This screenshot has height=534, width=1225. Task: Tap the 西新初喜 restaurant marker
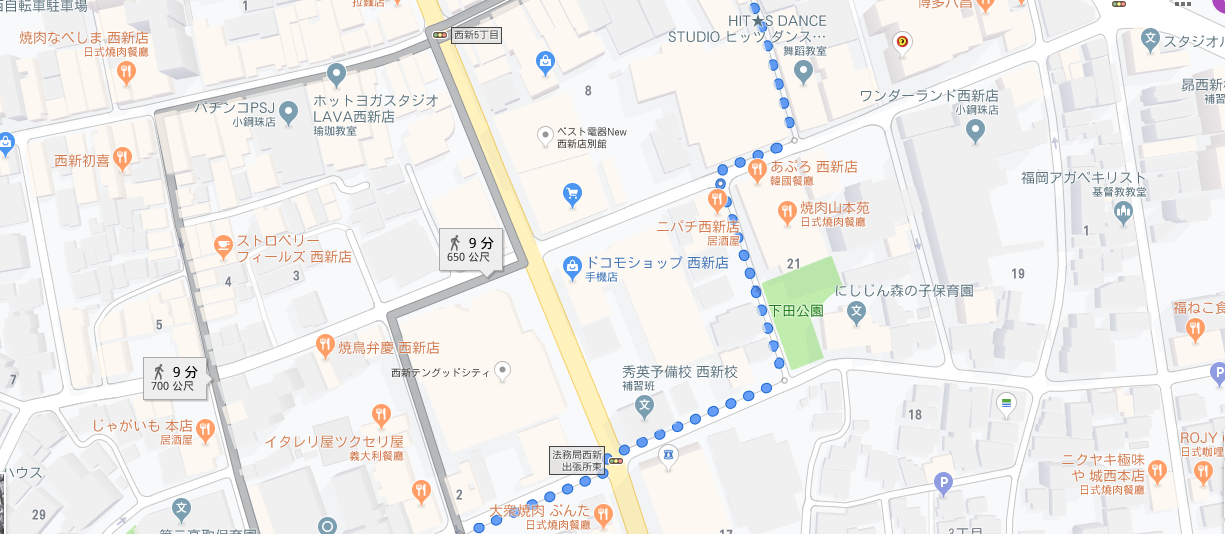coord(122,158)
